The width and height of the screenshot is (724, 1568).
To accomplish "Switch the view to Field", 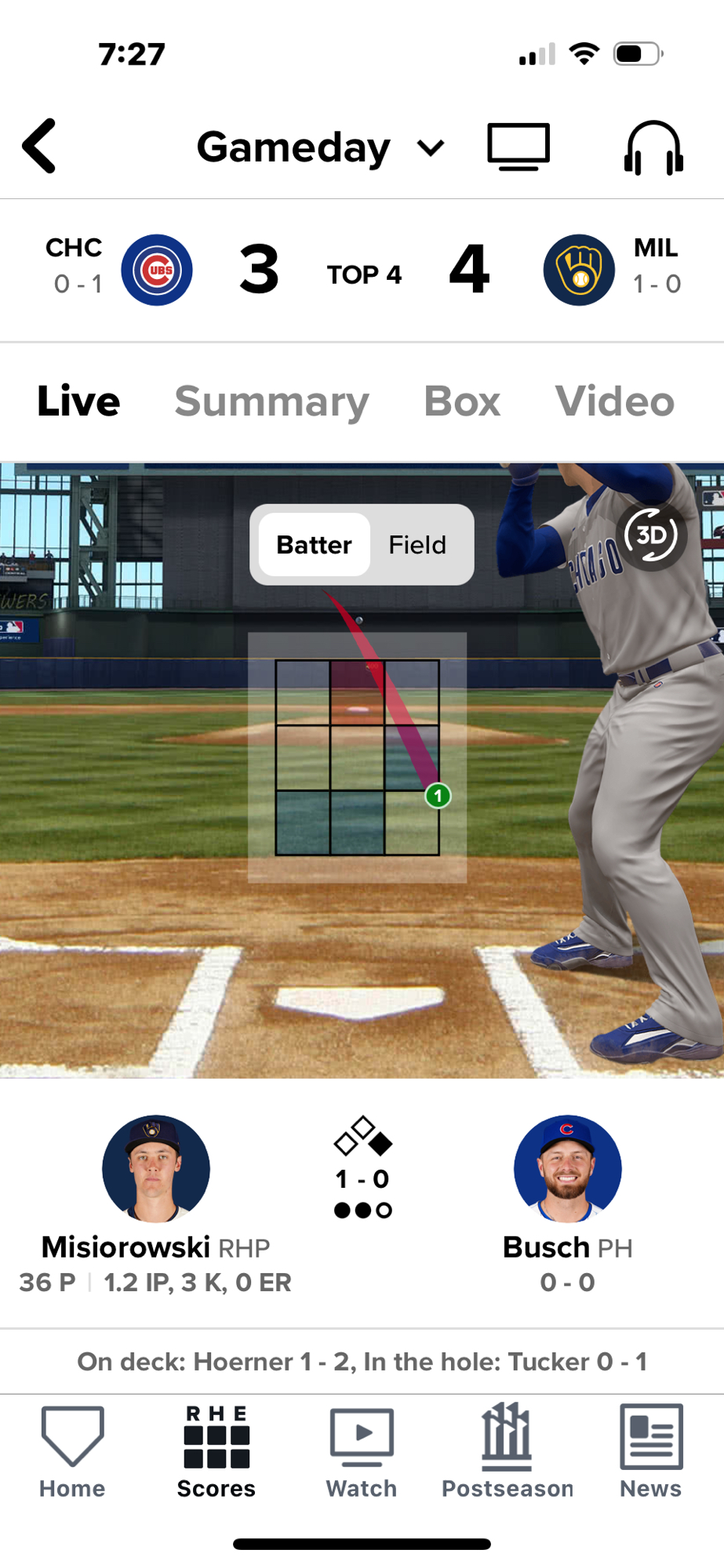I will [x=417, y=545].
